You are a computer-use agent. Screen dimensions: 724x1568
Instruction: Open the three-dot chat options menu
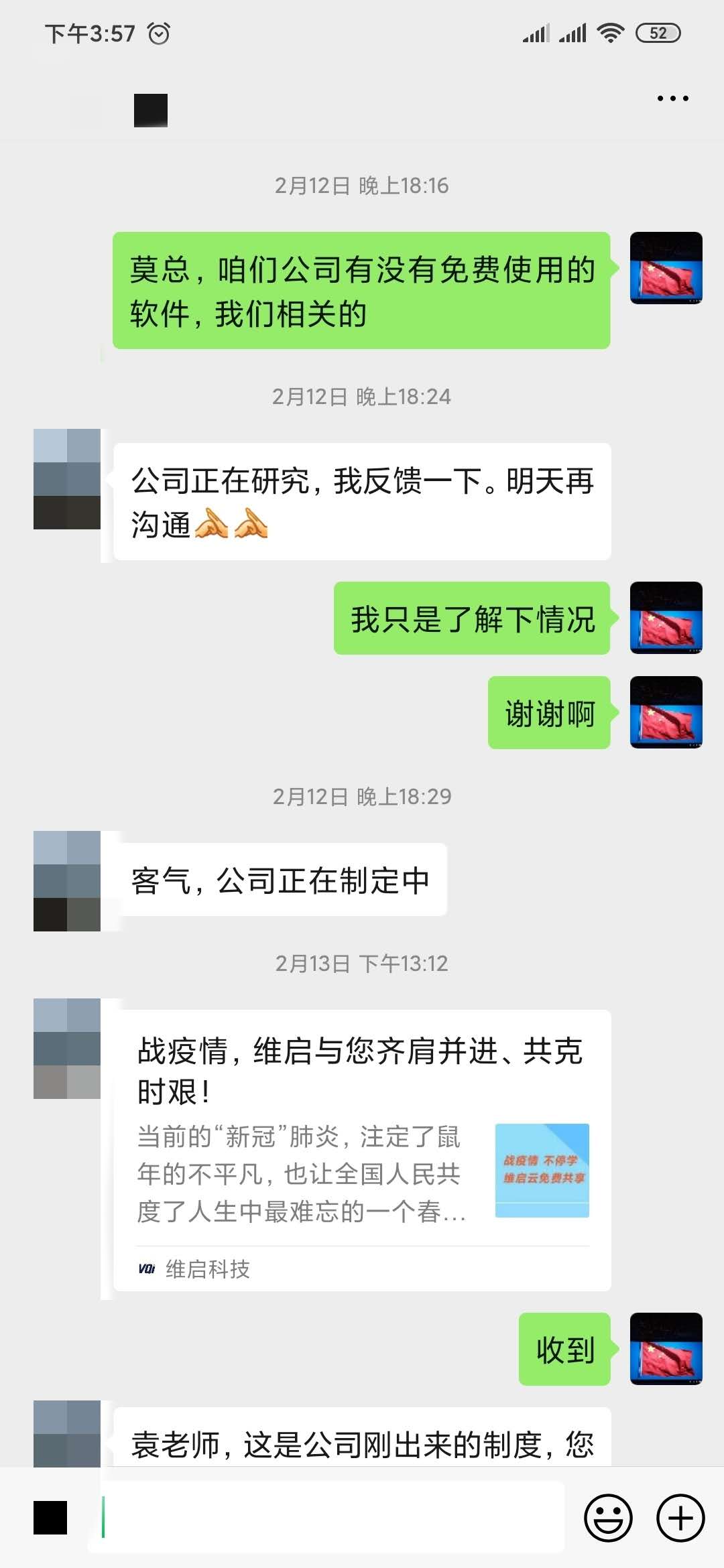(x=672, y=99)
